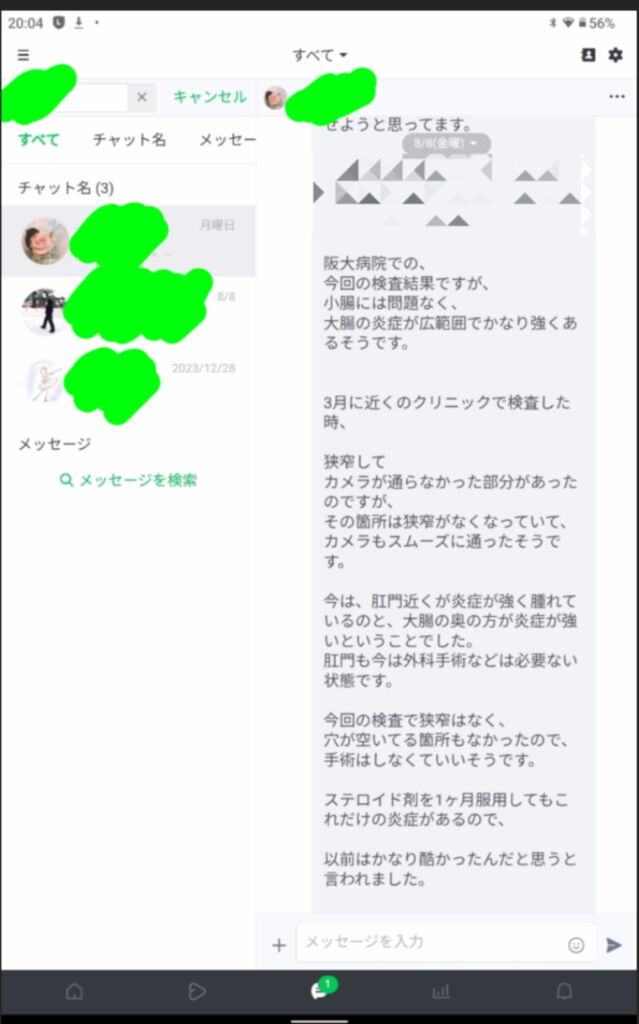Image resolution: width=639 pixels, height=1024 pixels.
Task: Tap メッセージを検索 to search messages
Action: (129, 480)
